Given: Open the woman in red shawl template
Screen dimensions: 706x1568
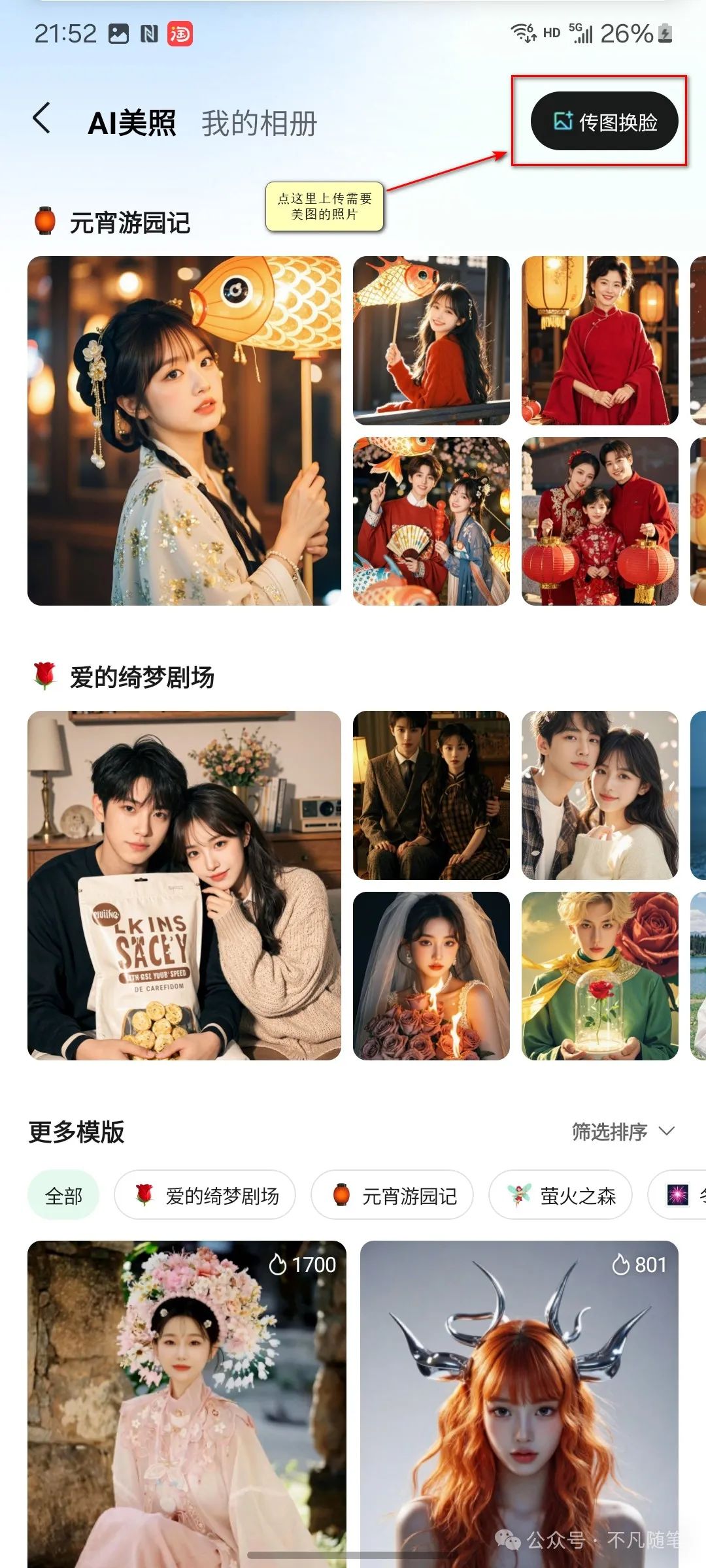Looking at the screenshot, I should click(599, 340).
